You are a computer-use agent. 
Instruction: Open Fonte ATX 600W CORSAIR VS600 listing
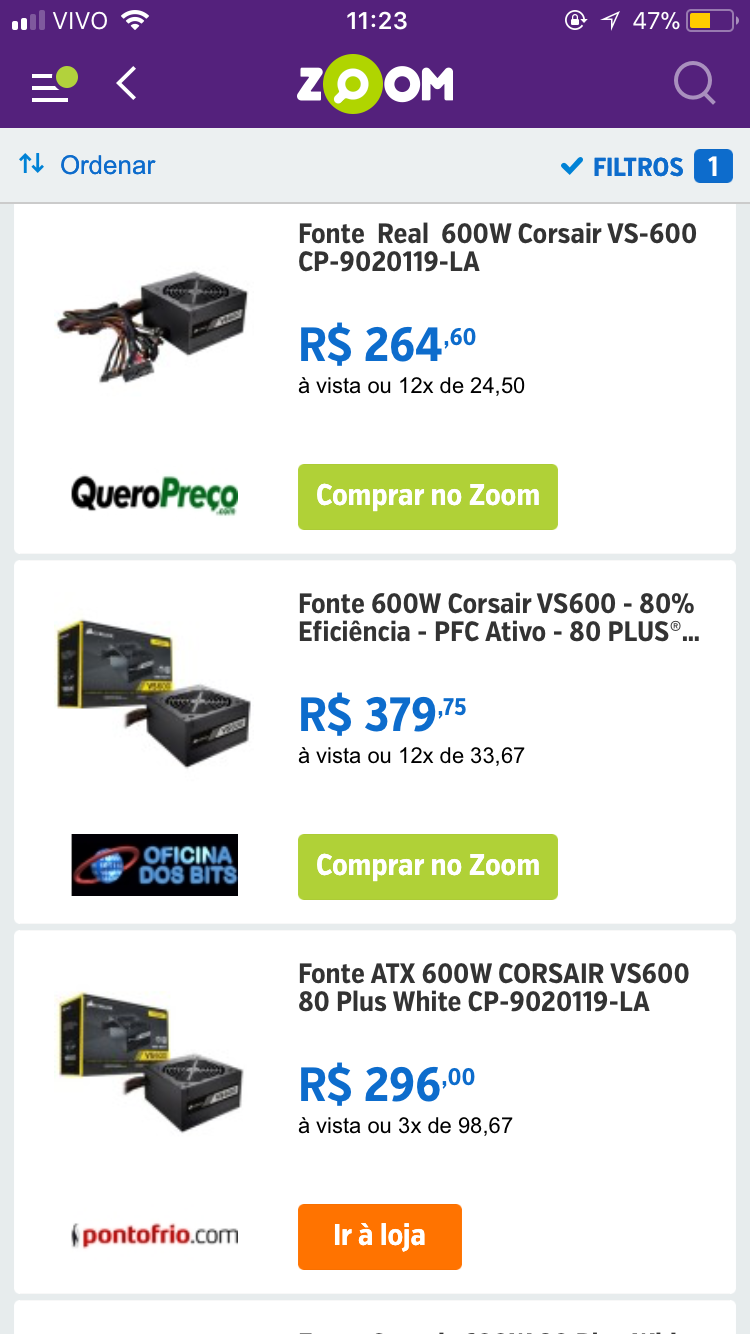pyautogui.click(x=494, y=988)
